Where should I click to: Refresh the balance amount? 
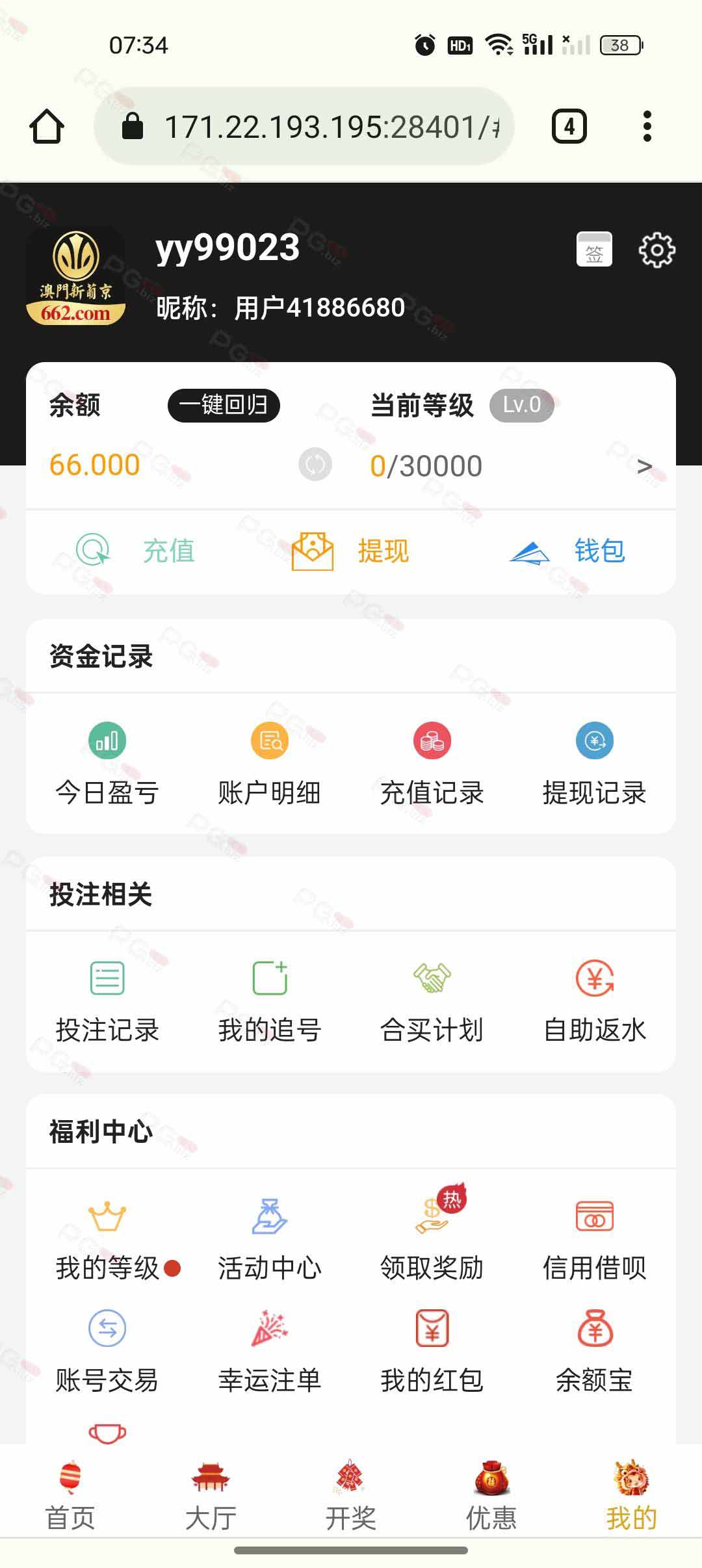315,465
